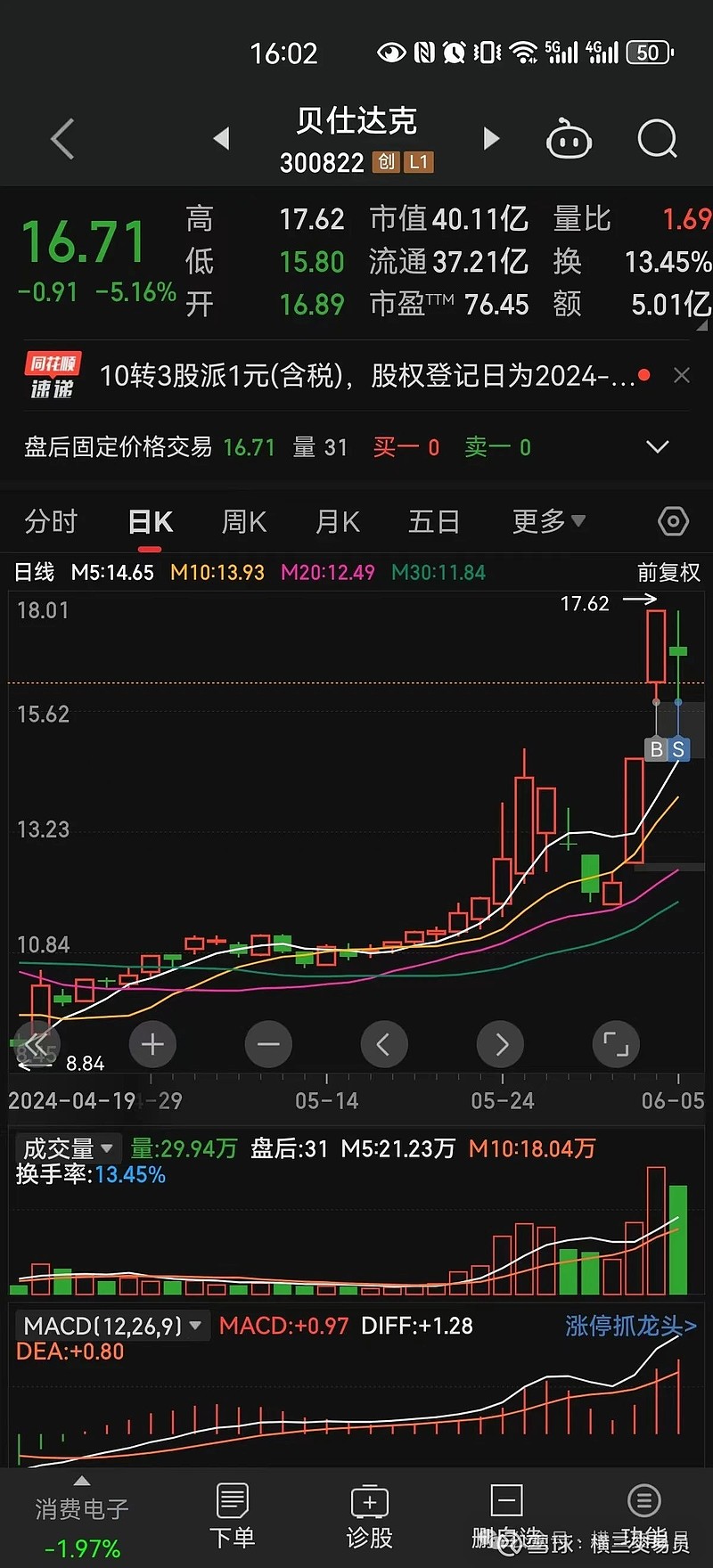The height and width of the screenshot is (1568, 713).
Task: Open chart settings via the target icon
Action: pyautogui.click(x=673, y=521)
